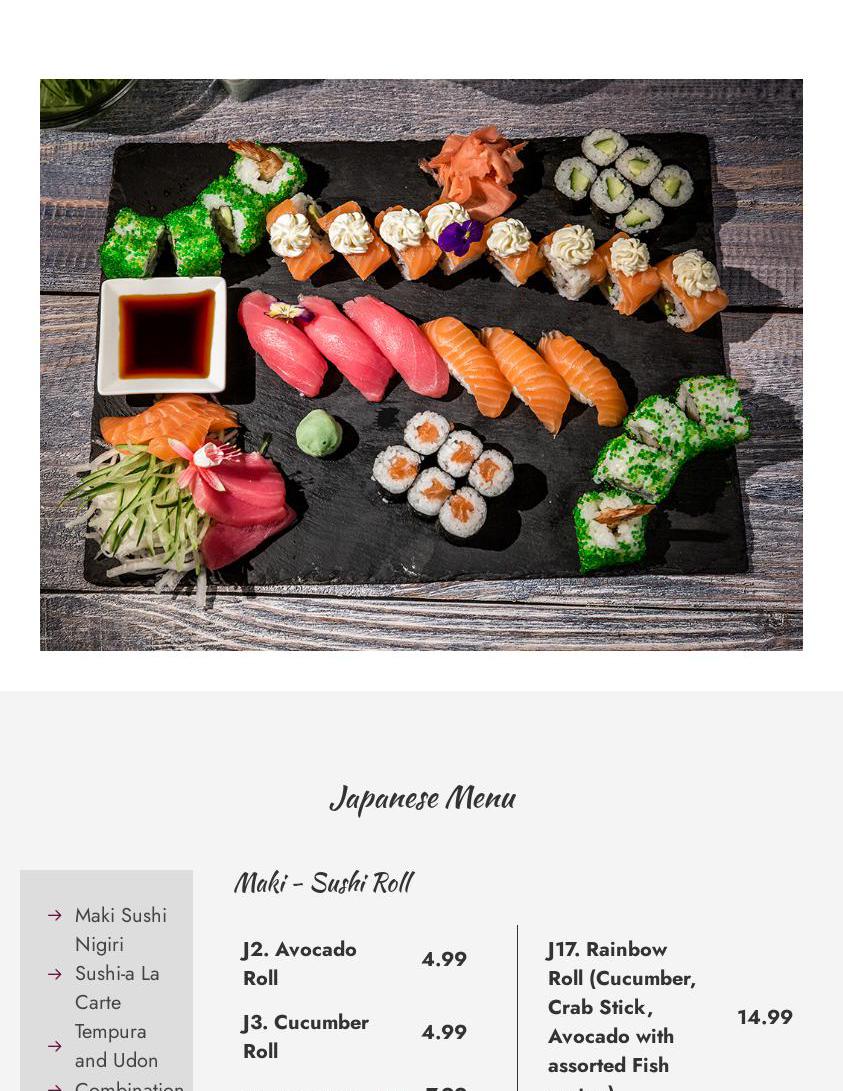This screenshot has height=1091, width=843.
Task: Go to the Combination menu section
Action: 128,1085
